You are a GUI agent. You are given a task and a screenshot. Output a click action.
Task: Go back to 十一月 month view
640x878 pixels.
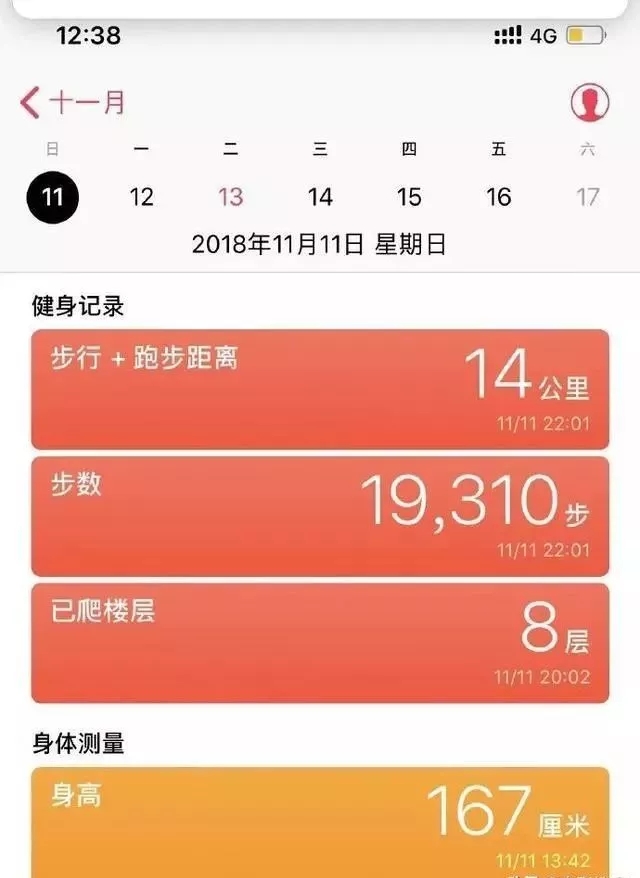tap(73, 102)
